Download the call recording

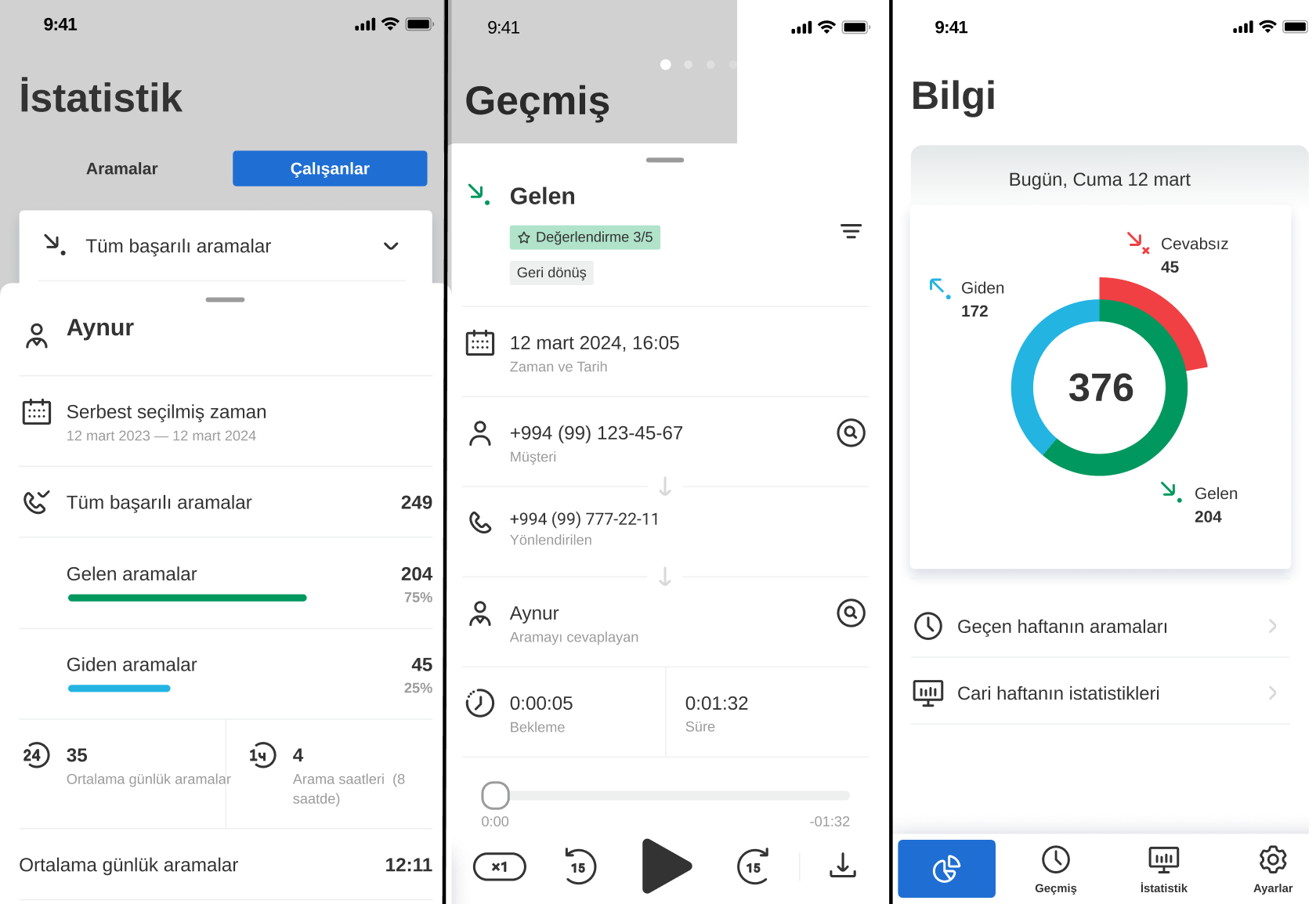pos(843,866)
